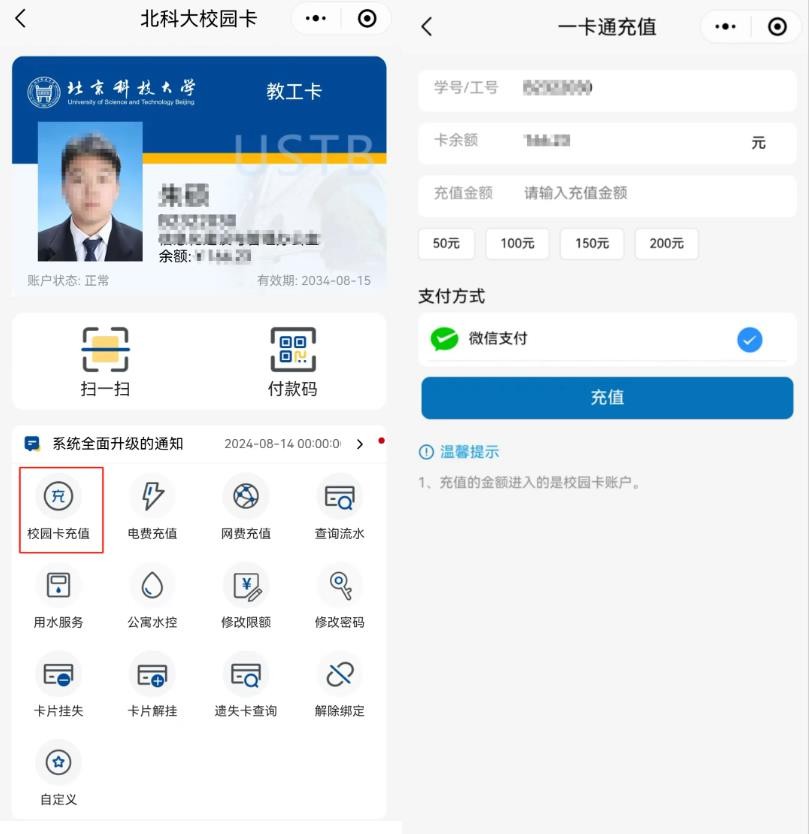The height and width of the screenshot is (834, 809).
Task: Report card lost via 卡片挂失
Action: click(58, 685)
